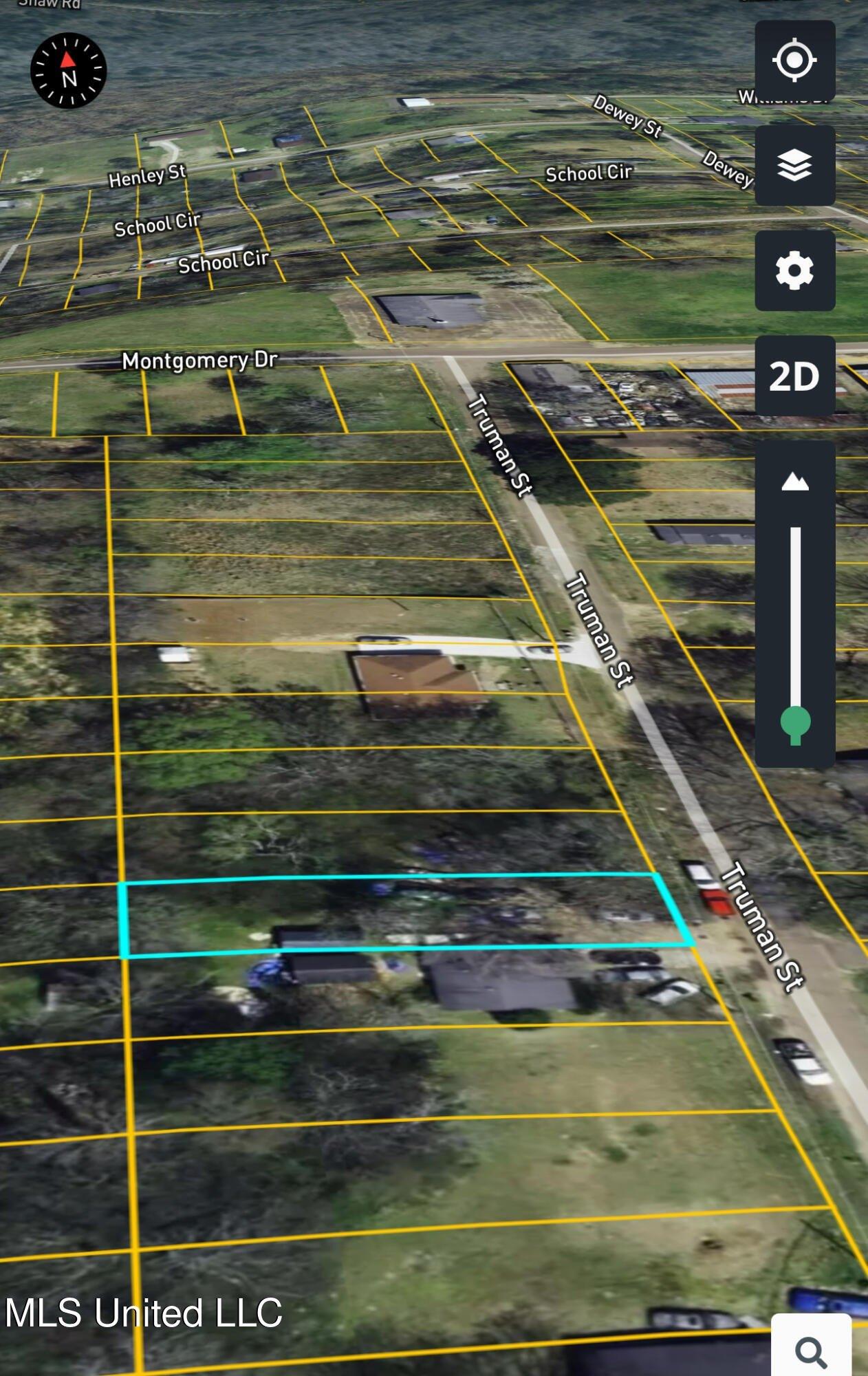The image size is (868, 1376).
Task: Tap the compass to reset north
Action: 68,70
